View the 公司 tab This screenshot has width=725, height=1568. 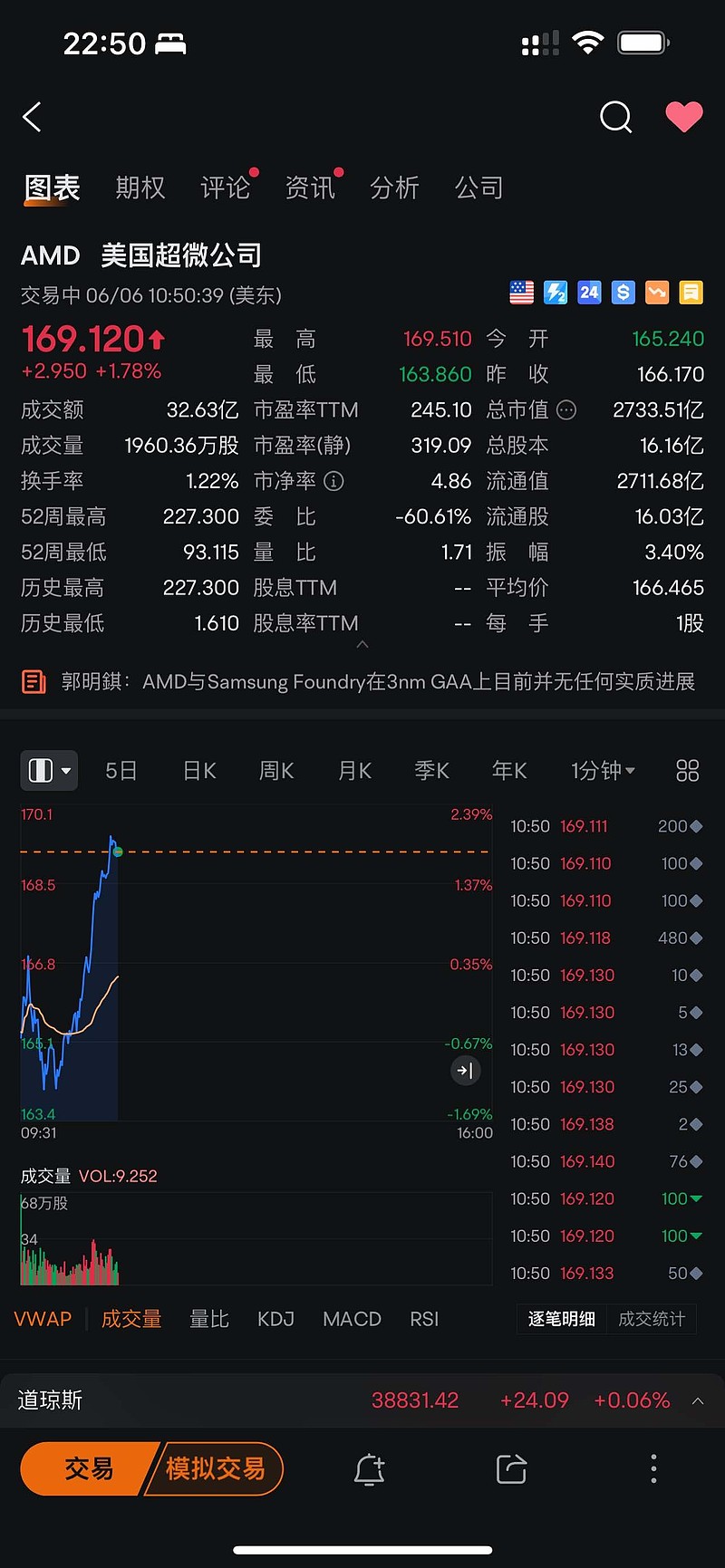478,188
